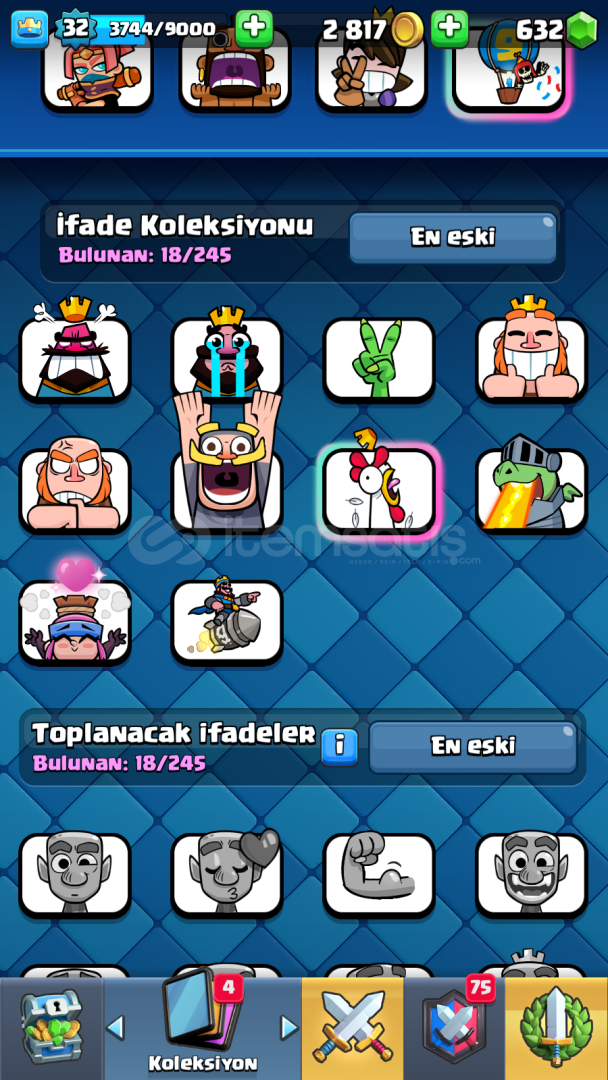Add gold with the coin plus button
The image size is (608, 1080).
450,28
